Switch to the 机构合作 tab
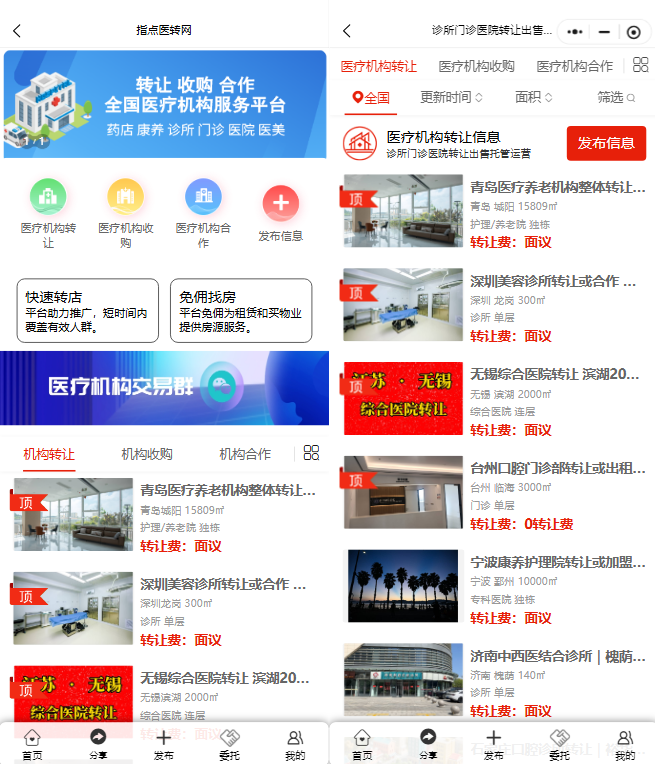This screenshot has height=764, width=655. click(x=245, y=454)
